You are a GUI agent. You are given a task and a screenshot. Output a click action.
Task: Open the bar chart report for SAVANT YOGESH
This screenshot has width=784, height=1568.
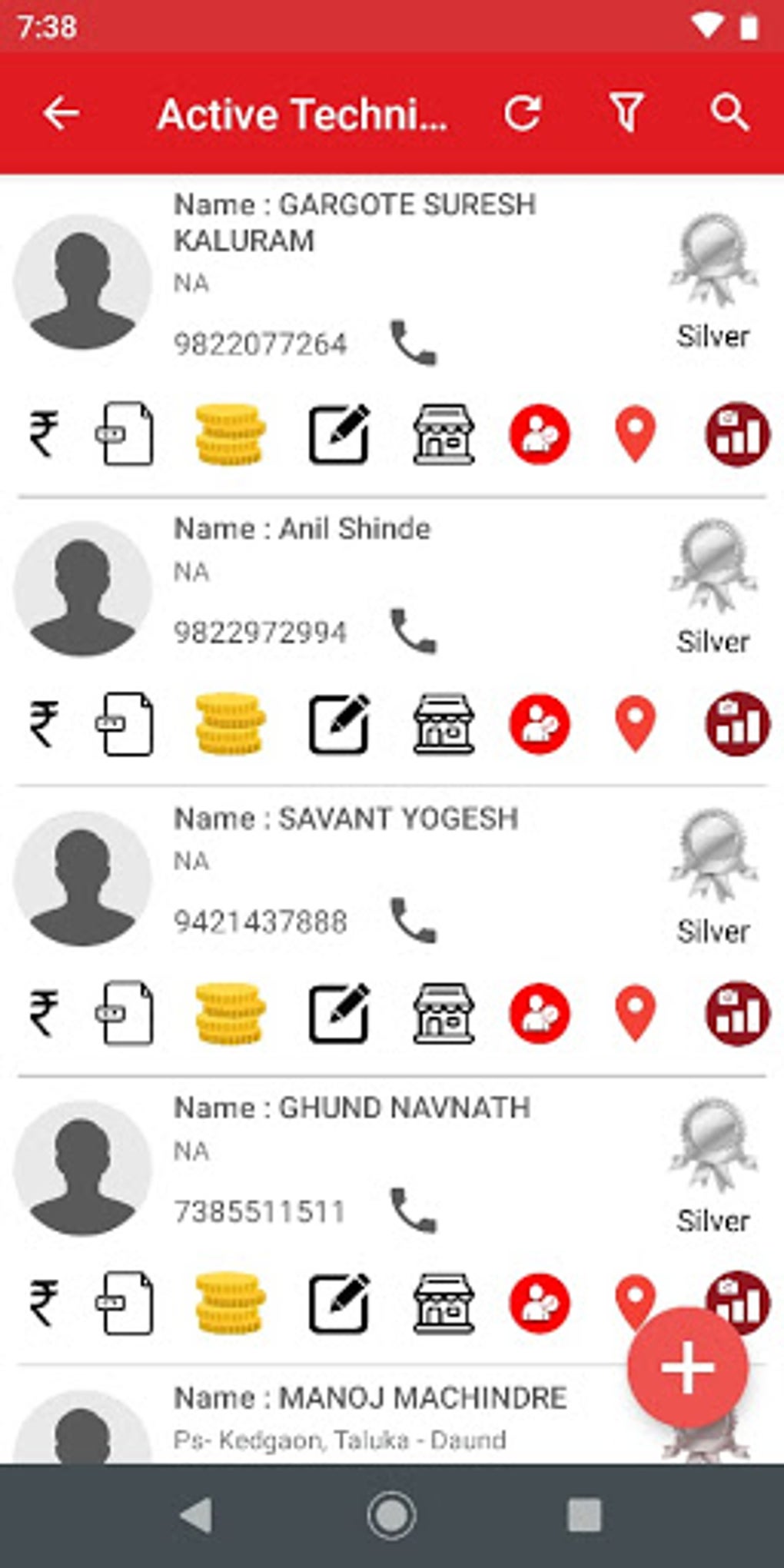pyautogui.click(x=737, y=1013)
